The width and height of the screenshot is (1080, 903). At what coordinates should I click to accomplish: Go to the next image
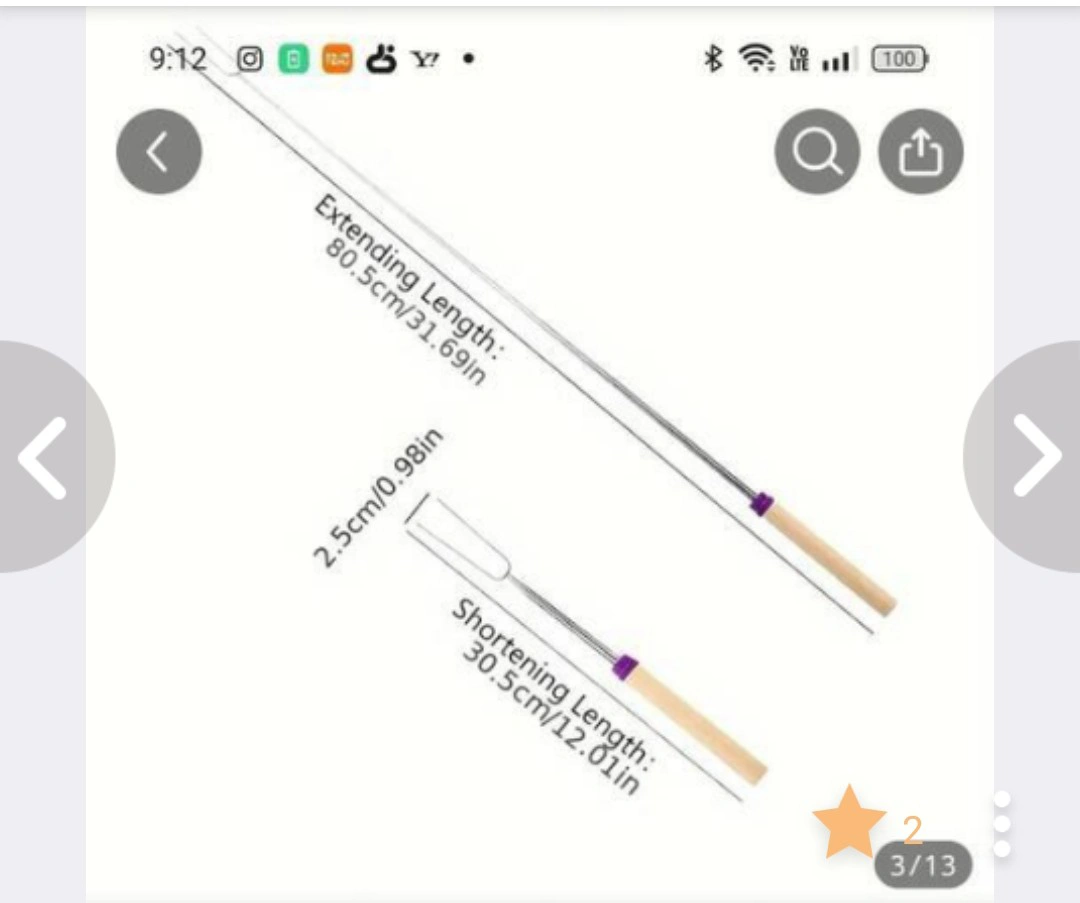(1035, 457)
